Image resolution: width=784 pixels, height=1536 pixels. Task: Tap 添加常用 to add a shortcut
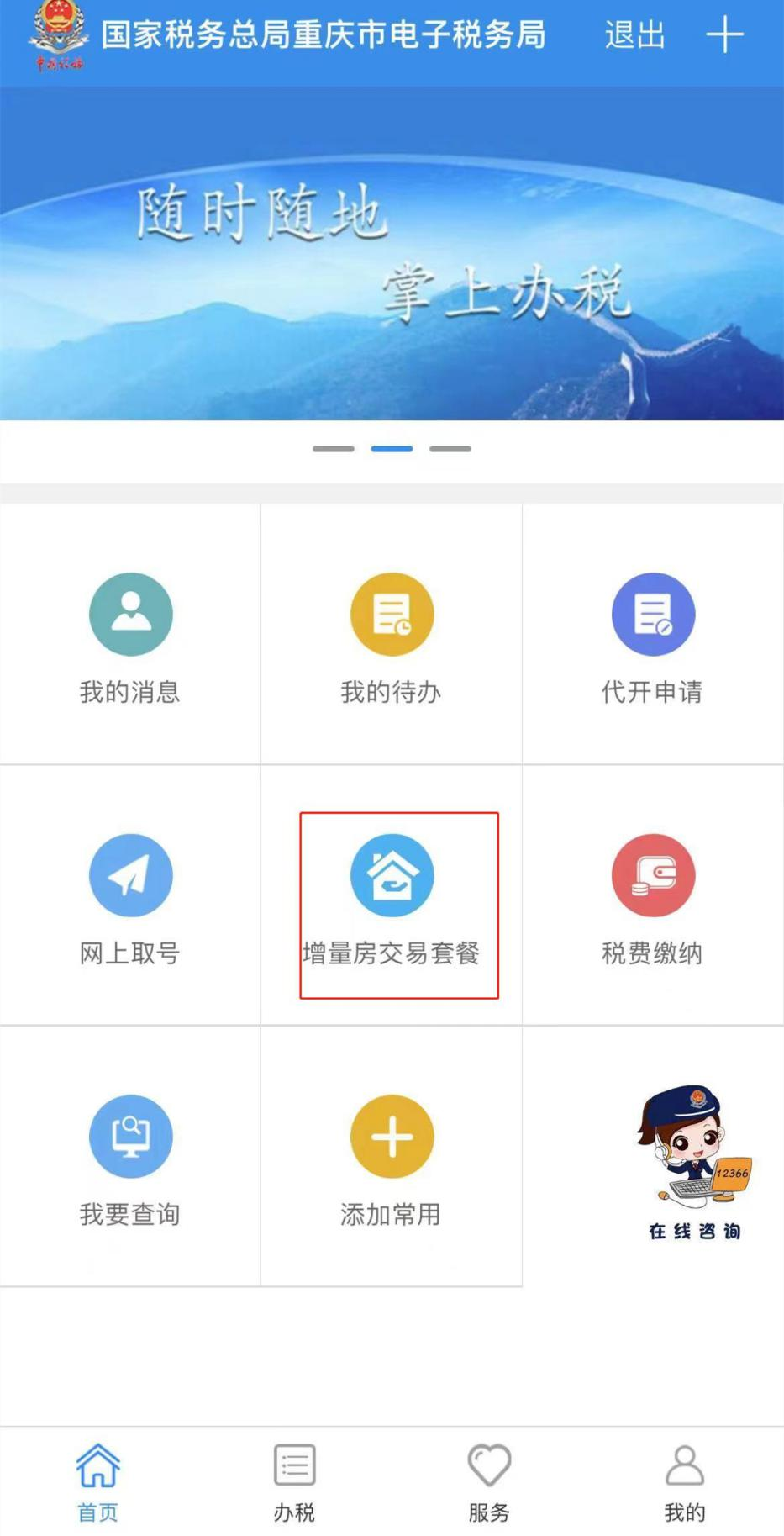(392, 1157)
